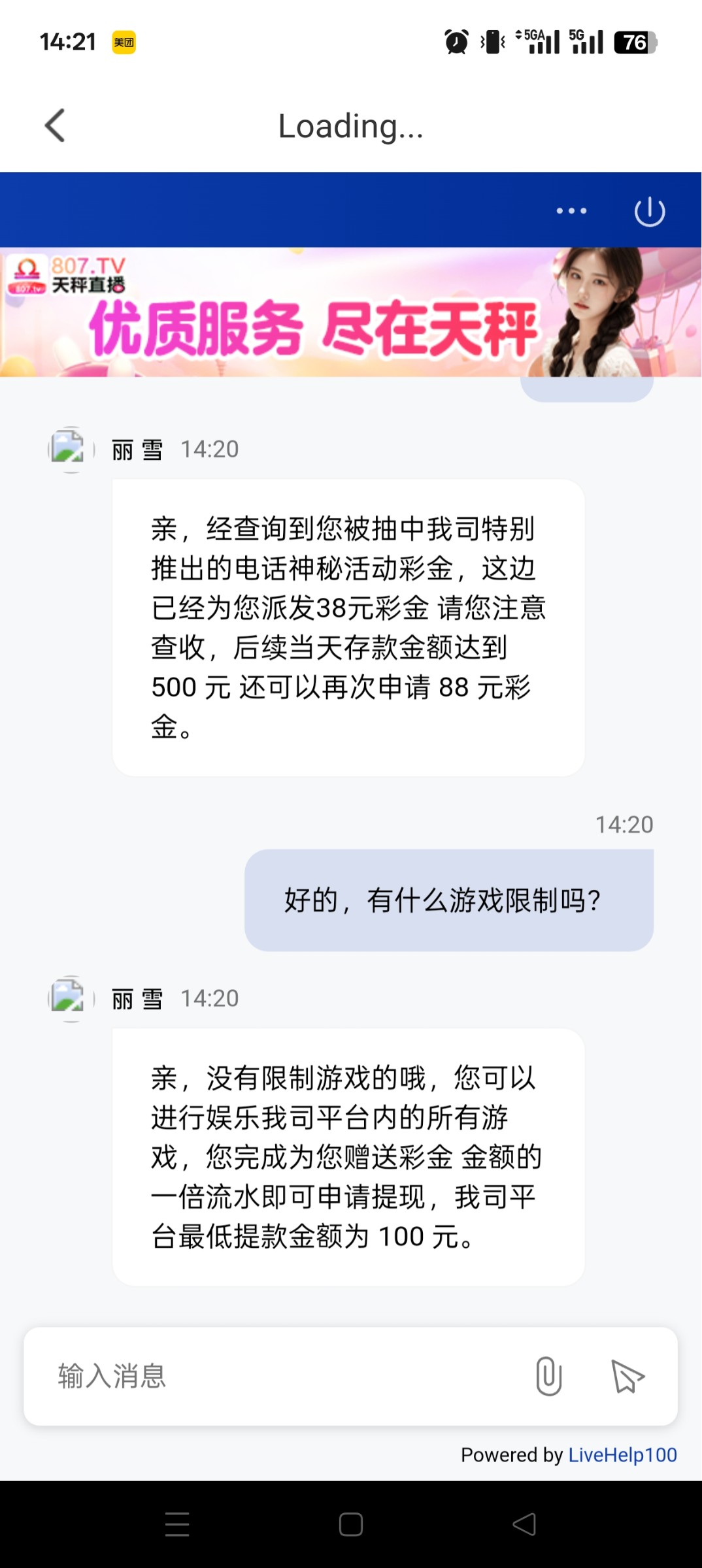Go to the system home screen

[x=351, y=1524]
